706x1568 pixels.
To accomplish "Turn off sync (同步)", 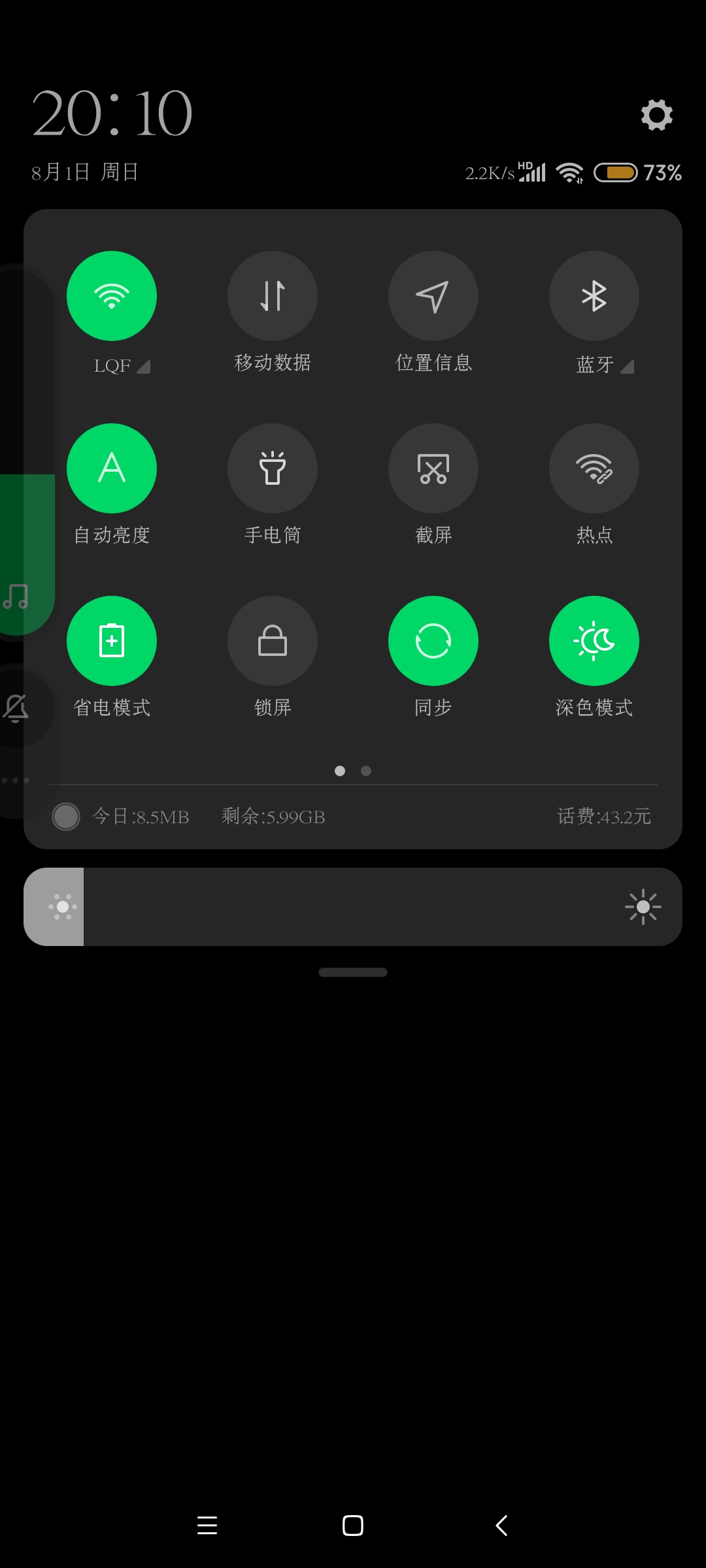I will (x=433, y=641).
